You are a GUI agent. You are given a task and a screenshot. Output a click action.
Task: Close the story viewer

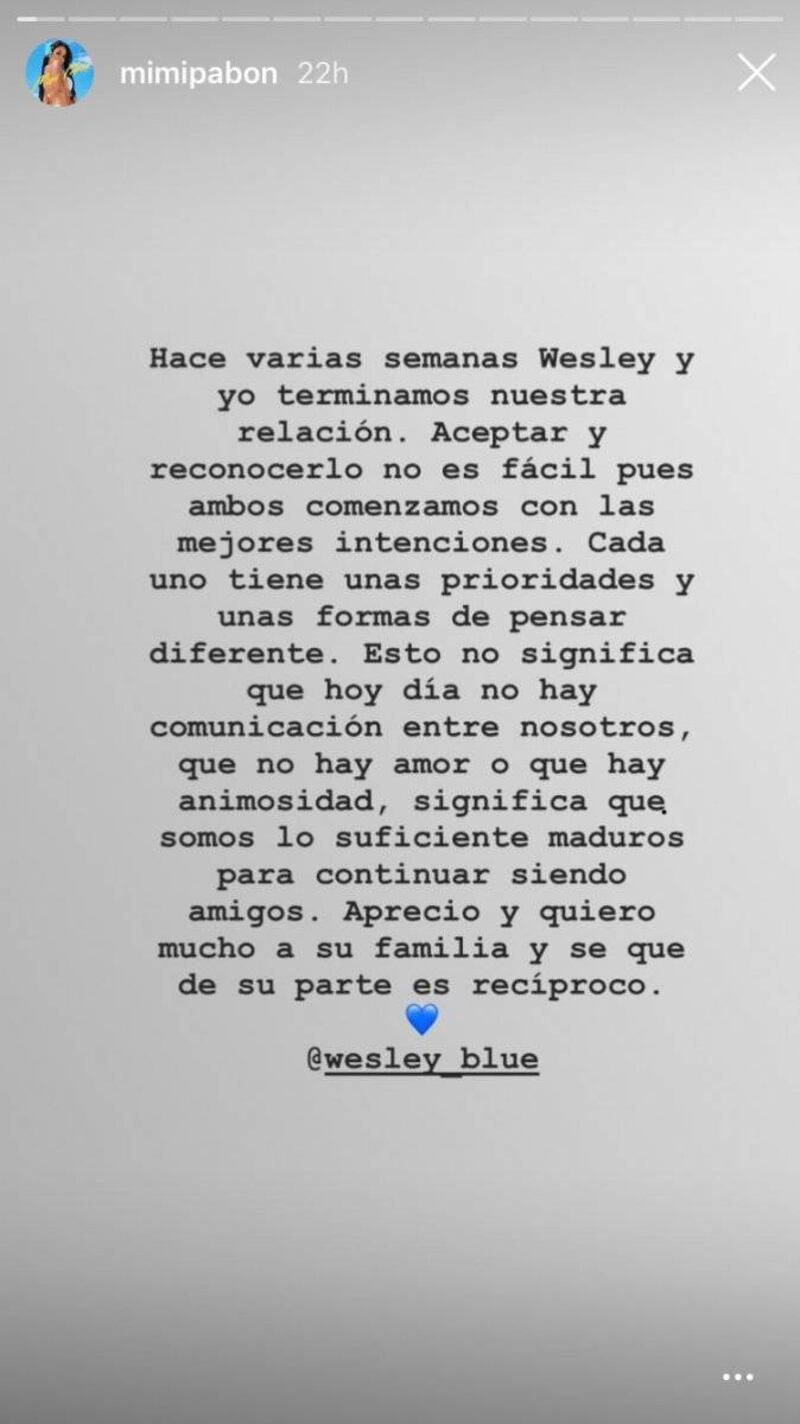pyautogui.click(x=756, y=73)
